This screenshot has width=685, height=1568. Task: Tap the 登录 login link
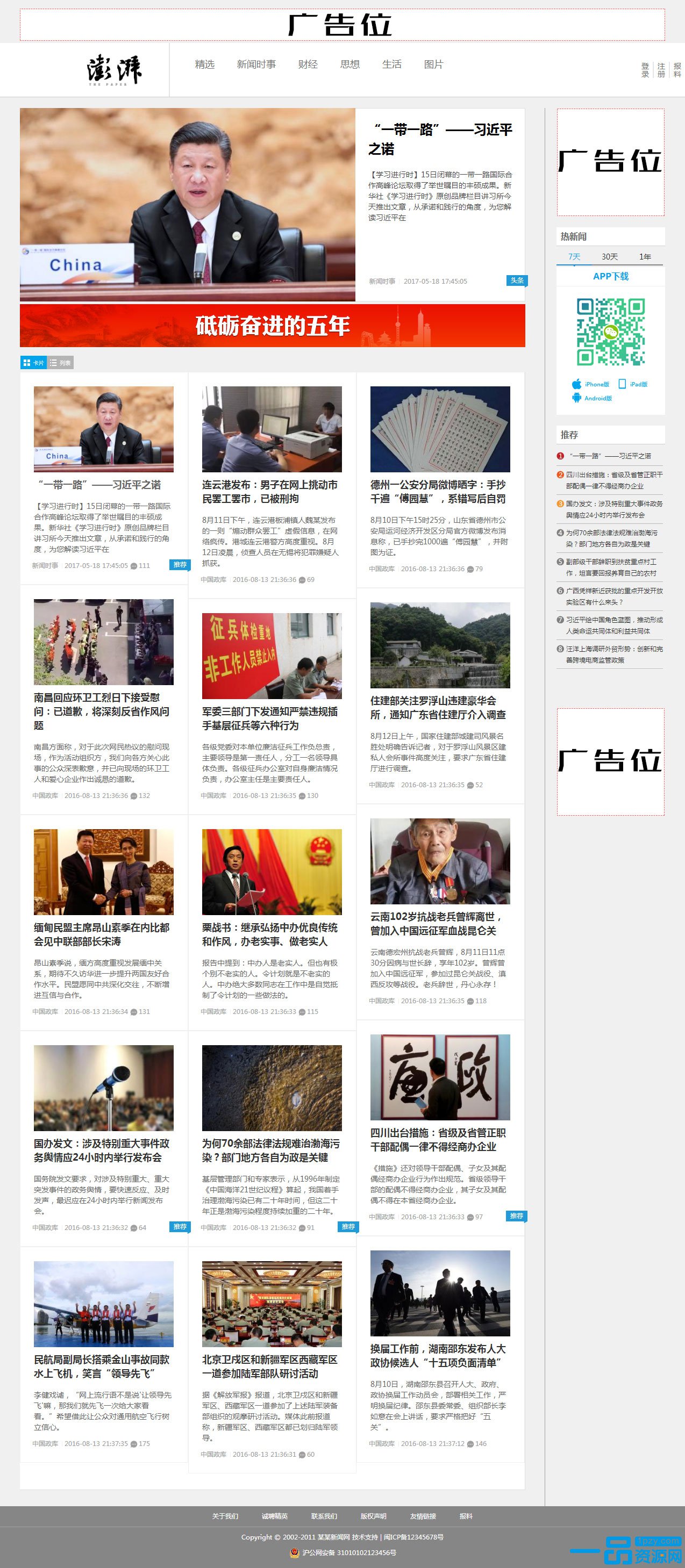645,70
